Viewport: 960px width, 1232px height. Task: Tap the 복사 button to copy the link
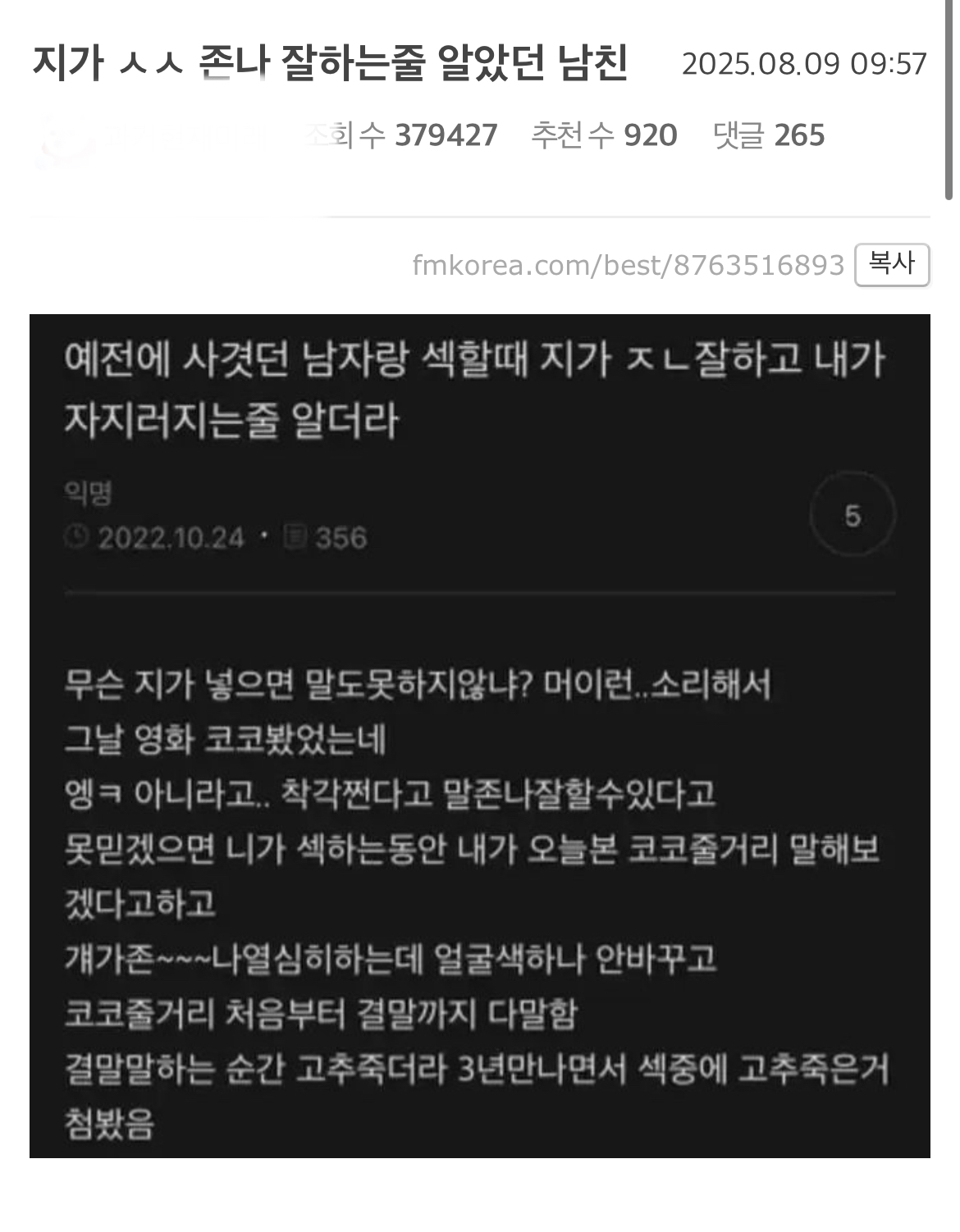point(891,264)
